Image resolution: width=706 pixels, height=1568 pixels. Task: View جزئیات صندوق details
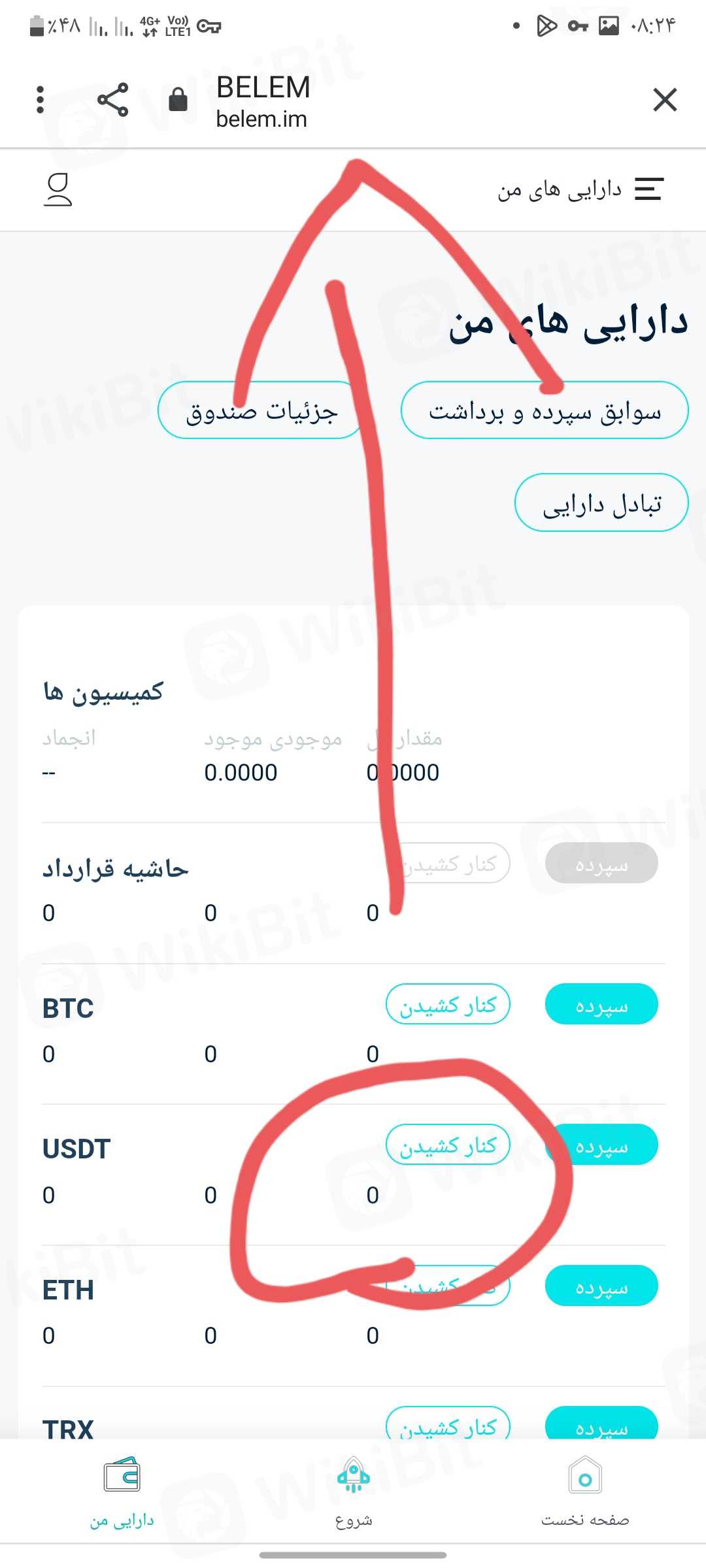coord(260,410)
